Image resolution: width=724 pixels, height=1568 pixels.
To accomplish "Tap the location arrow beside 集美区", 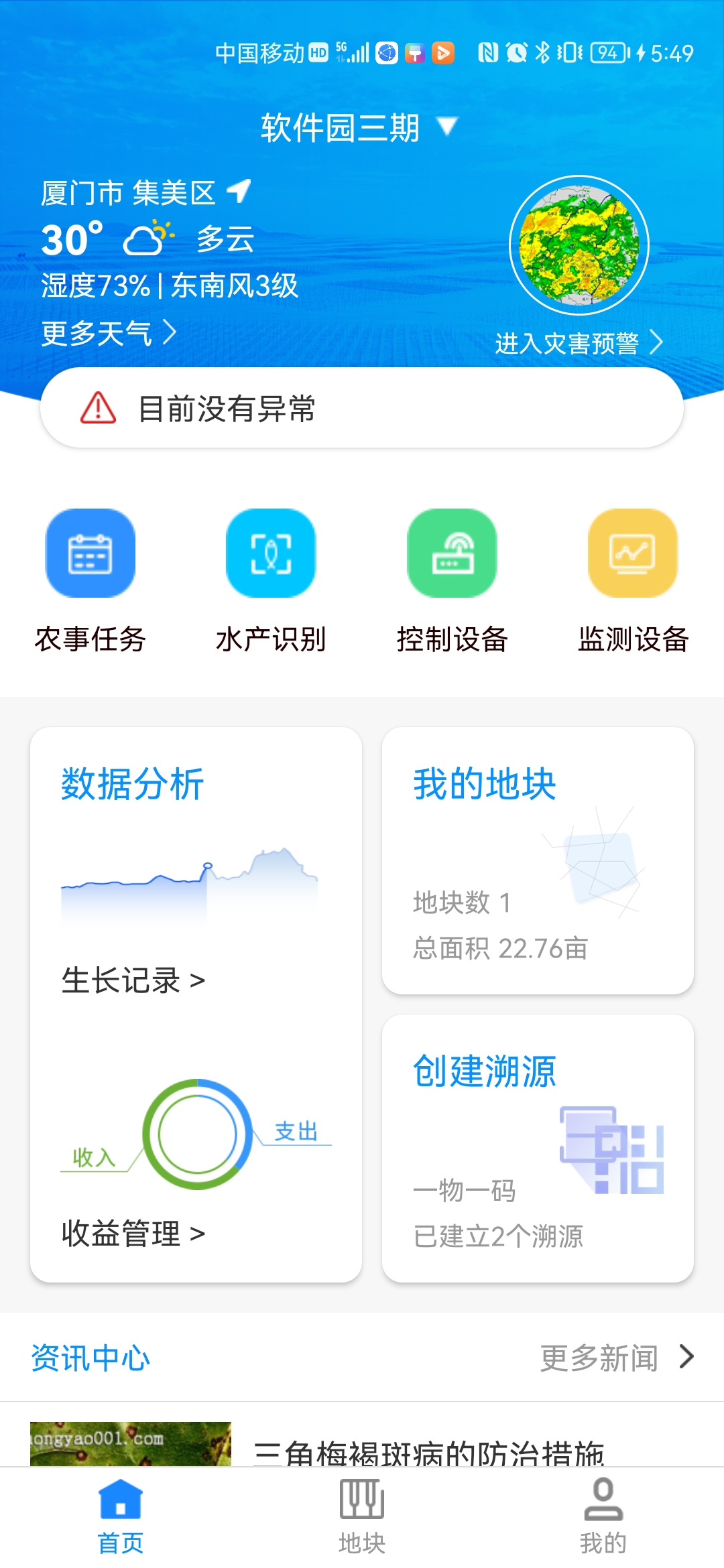I will (x=239, y=192).
